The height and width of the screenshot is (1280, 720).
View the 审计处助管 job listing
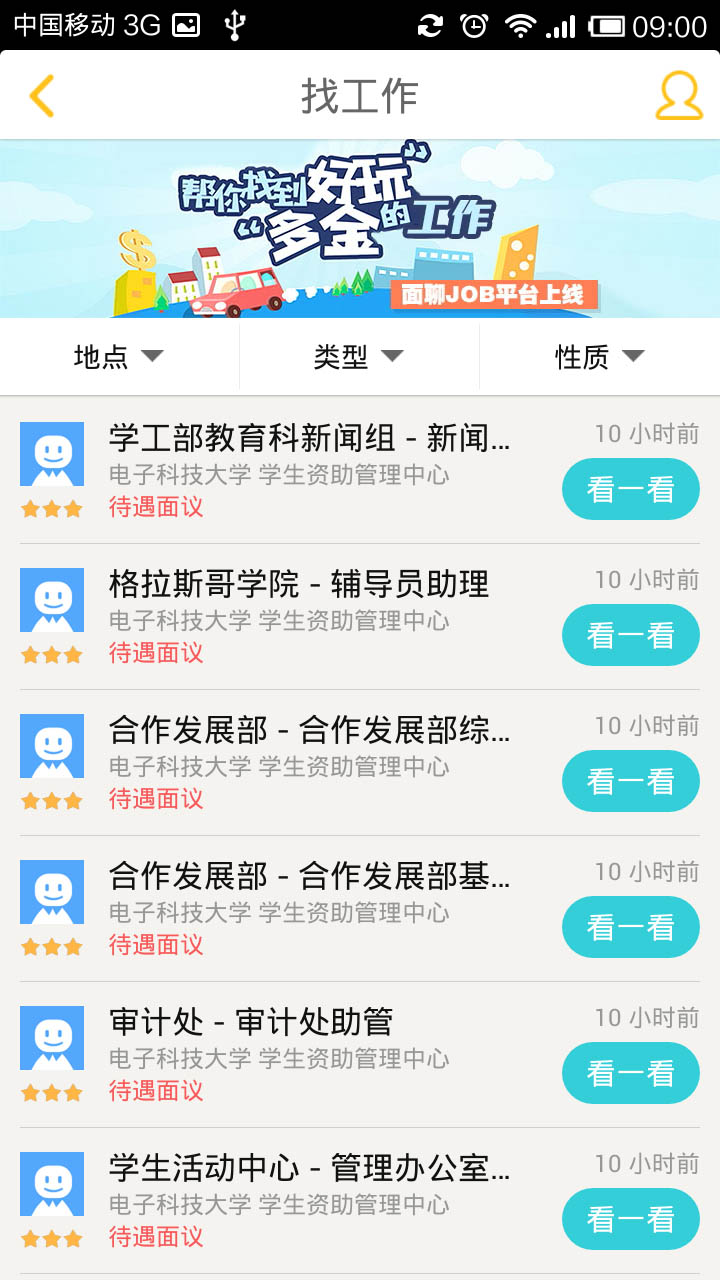[x=251, y=1022]
